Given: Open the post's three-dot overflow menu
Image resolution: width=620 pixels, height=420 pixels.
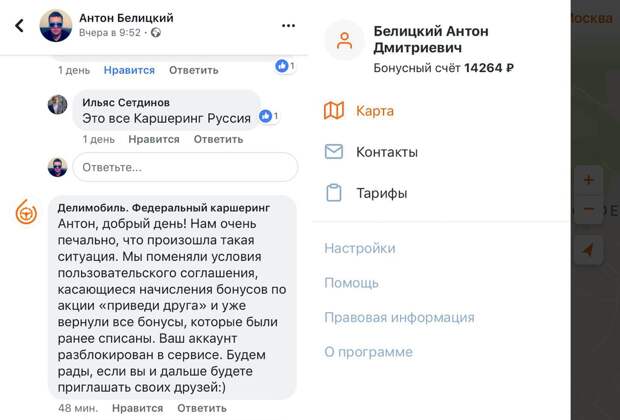Looking at the screenshot, I should point(288,25).
